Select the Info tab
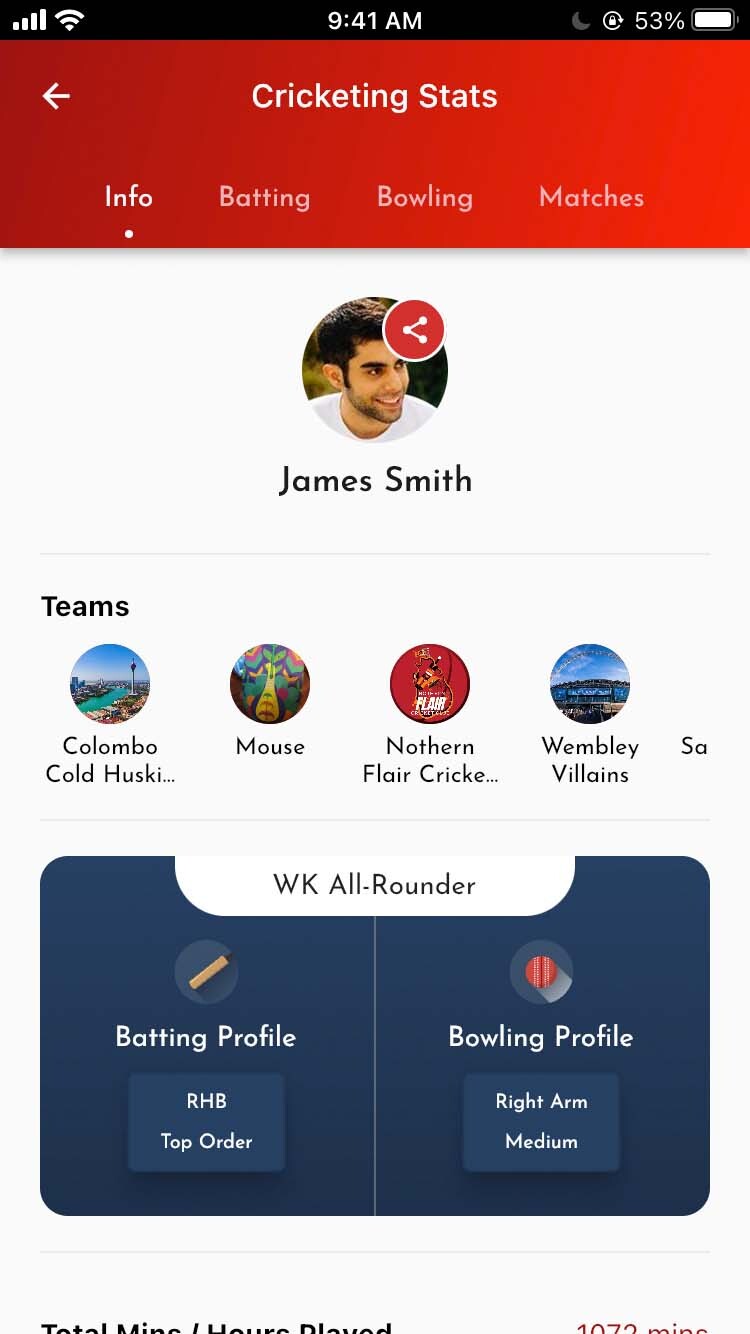This screenshot has height=1334, width=750. (x=129, y=197)
